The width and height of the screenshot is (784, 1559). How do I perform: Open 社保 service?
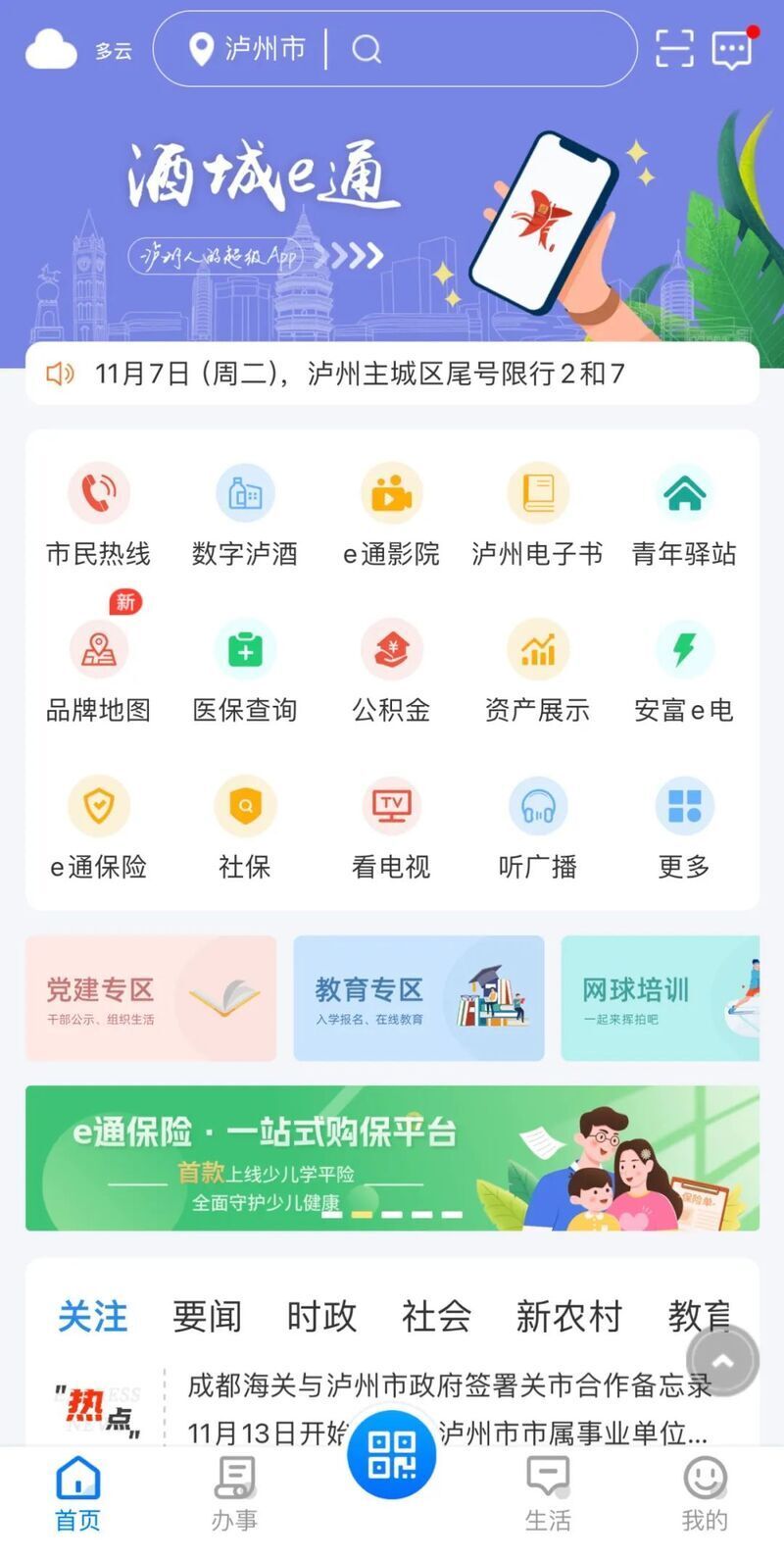[x=245, y=829]
